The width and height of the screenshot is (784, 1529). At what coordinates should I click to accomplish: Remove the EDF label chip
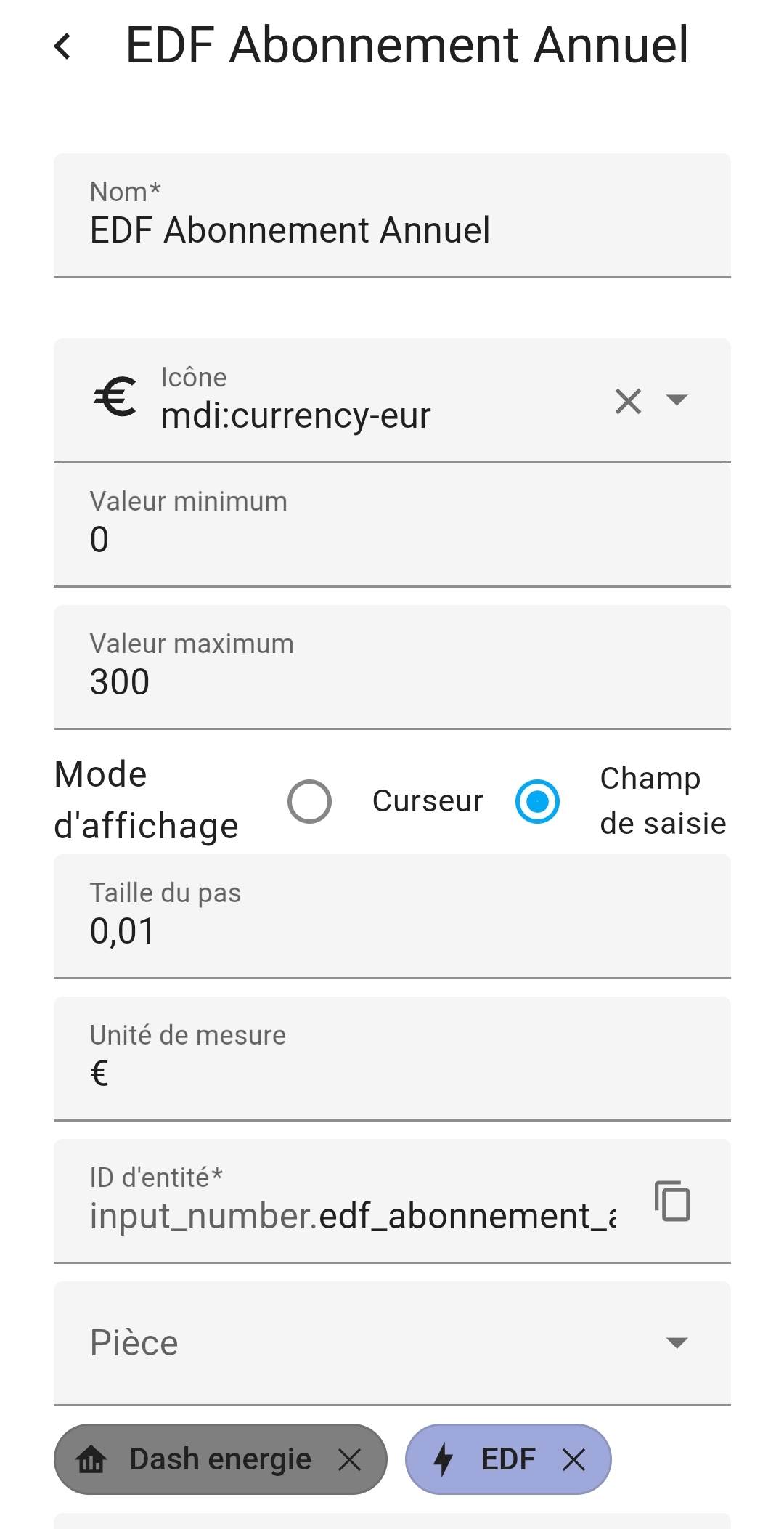click(573, 1459)
